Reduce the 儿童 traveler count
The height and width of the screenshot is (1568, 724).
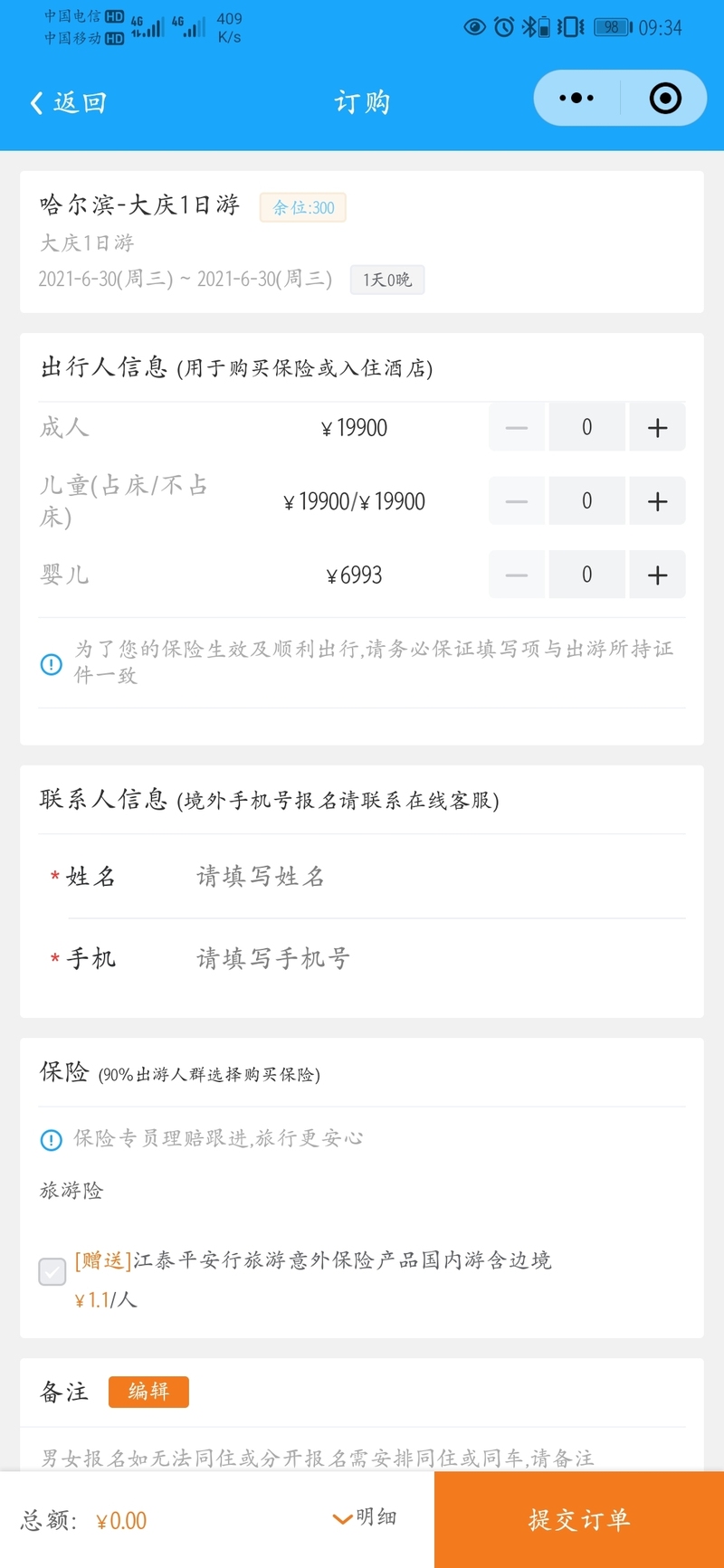coord(517,501)
